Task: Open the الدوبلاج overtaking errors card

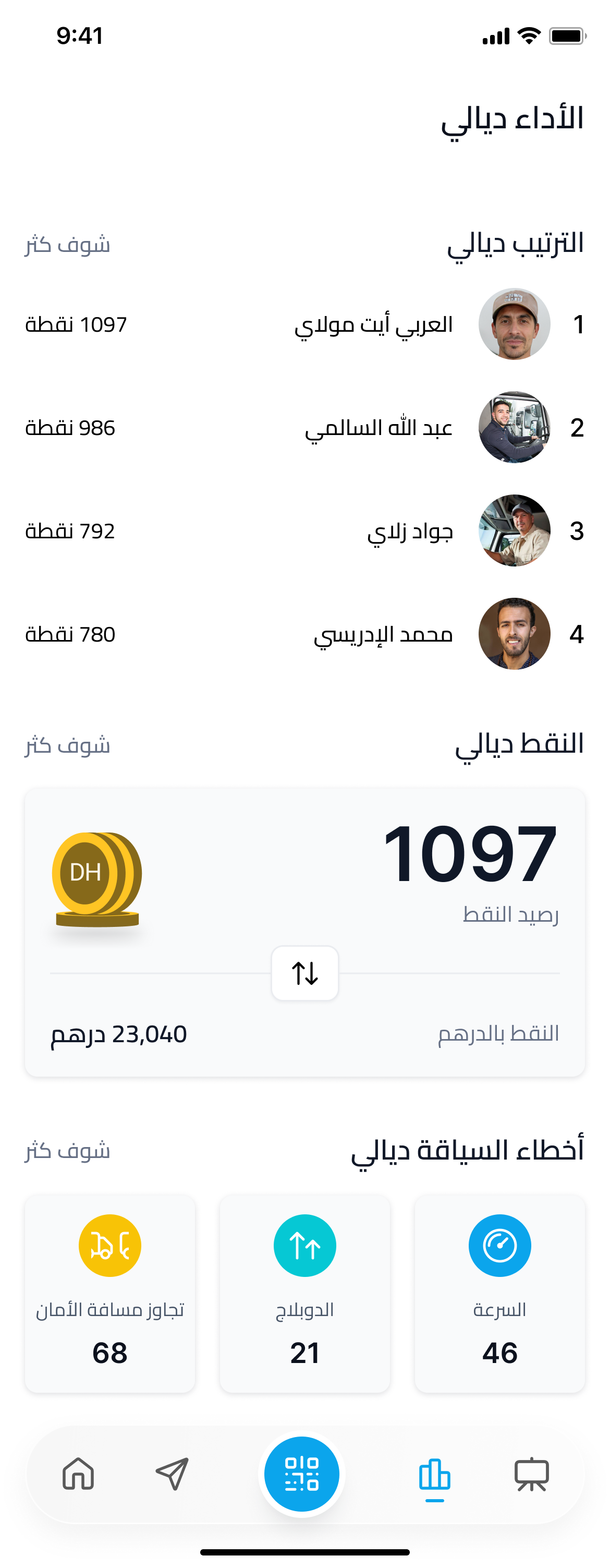Action: (304, 1293)
